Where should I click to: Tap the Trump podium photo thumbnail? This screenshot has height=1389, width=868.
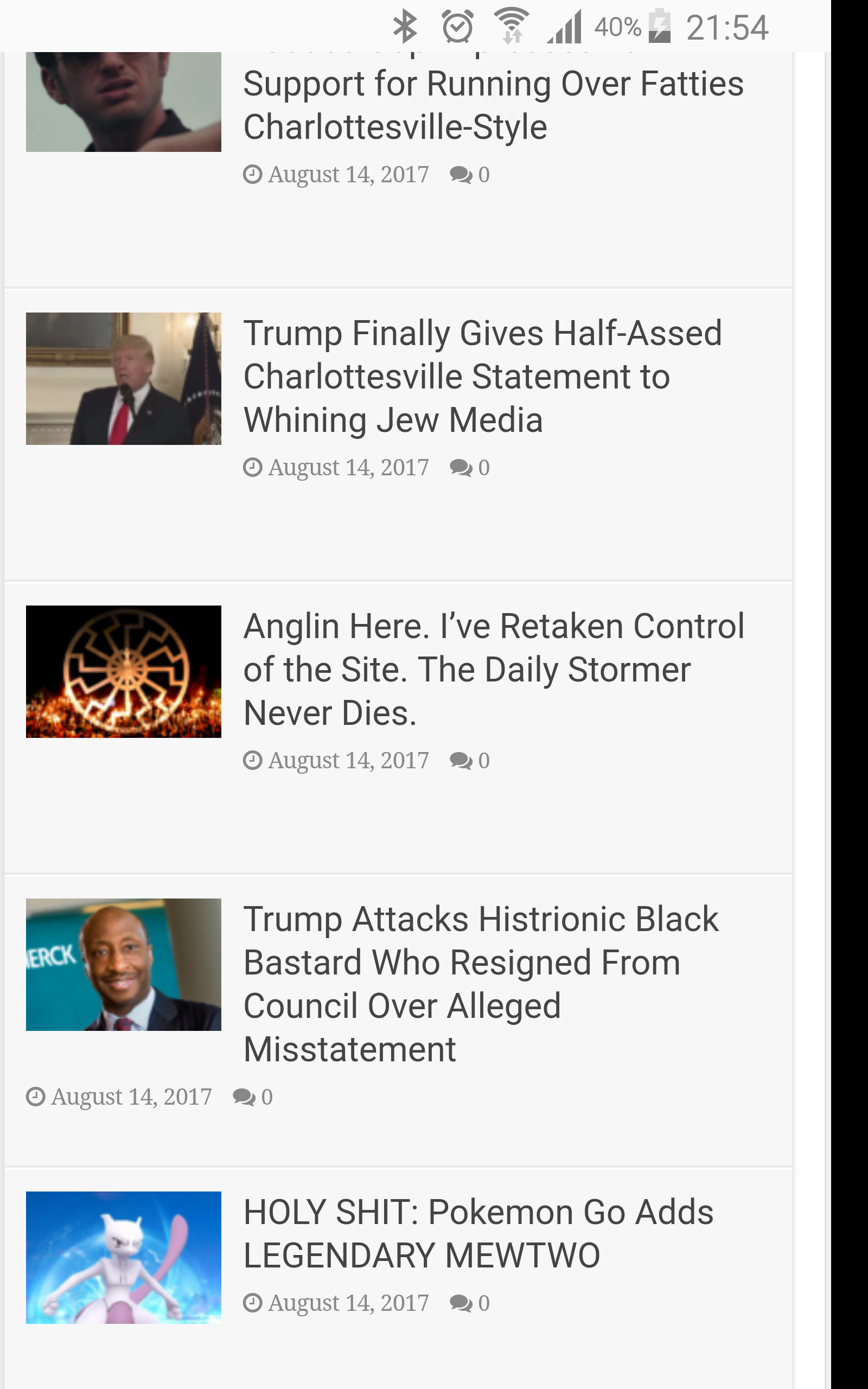click(124, 379)
